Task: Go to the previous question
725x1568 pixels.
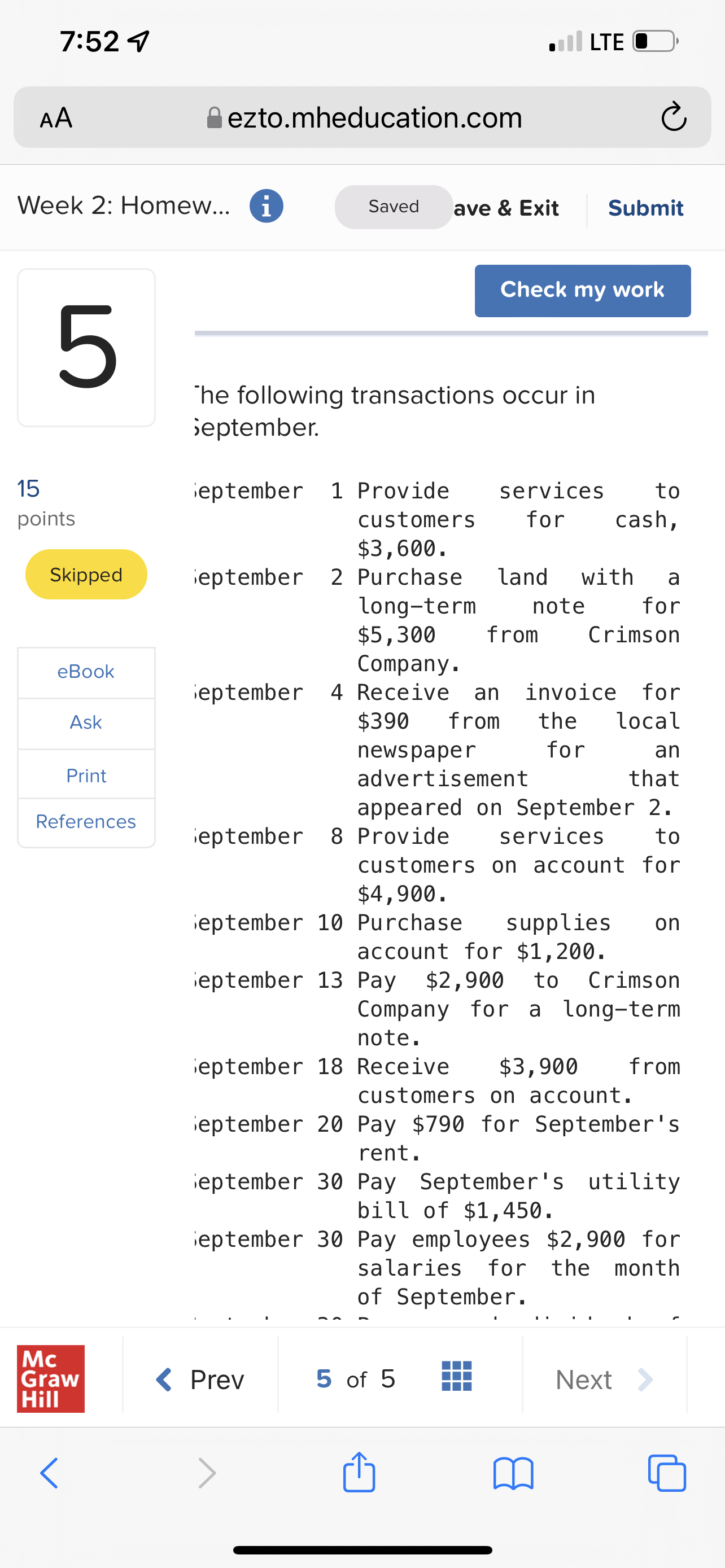Action: click(x=201, y=1379)
